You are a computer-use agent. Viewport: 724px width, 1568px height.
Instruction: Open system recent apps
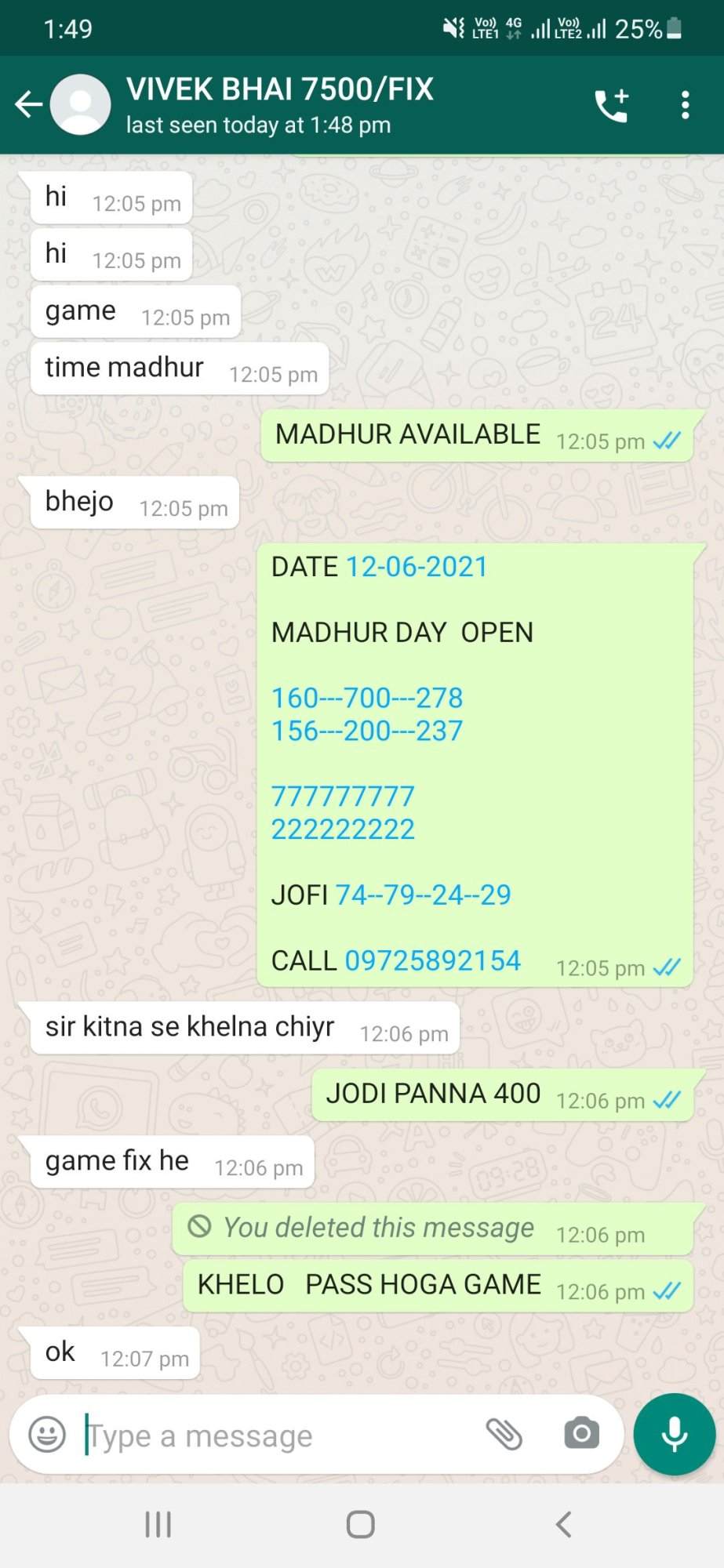tap(158, 1524)
